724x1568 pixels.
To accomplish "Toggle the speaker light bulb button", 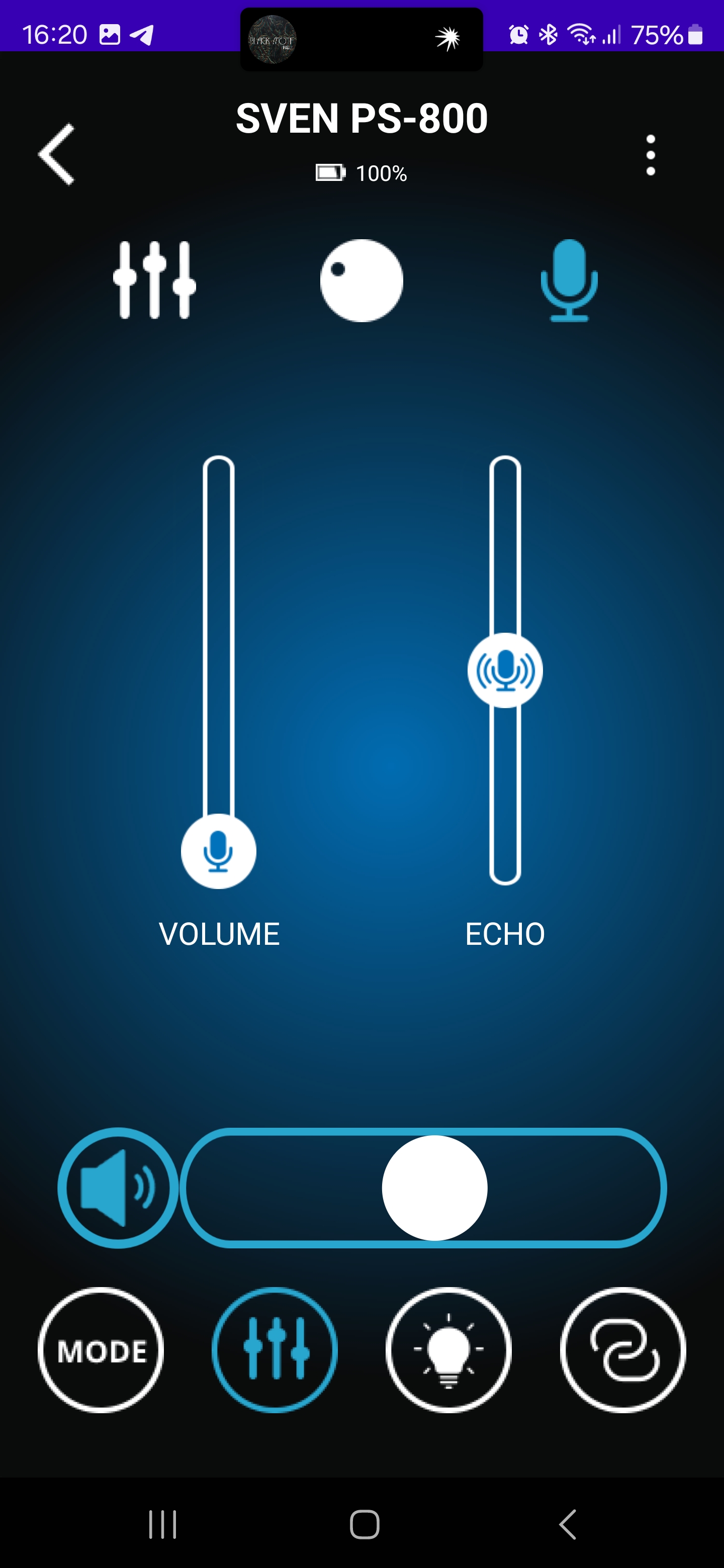I will coord(449,1350).
